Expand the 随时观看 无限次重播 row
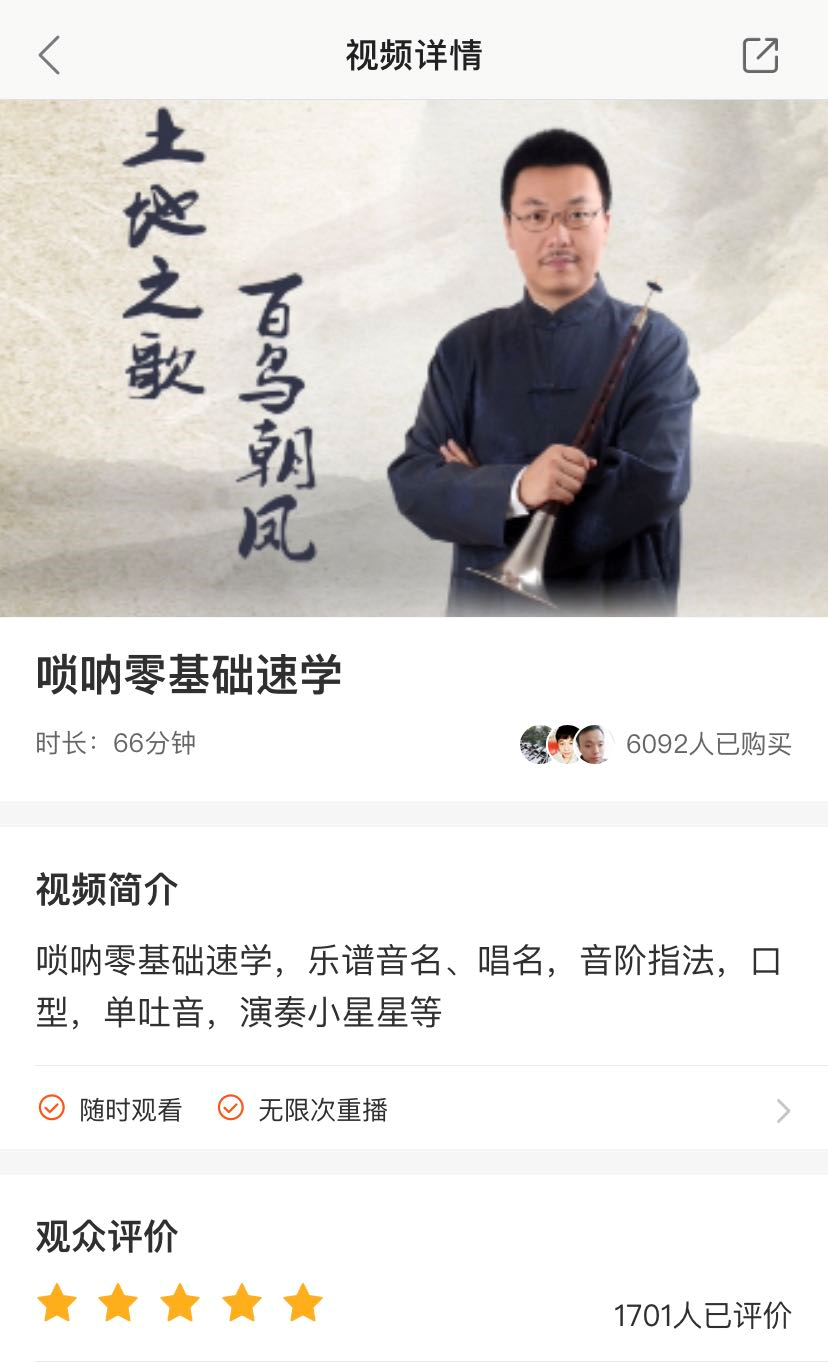Screen dimensions: 828x1364 pos(783,1110)
